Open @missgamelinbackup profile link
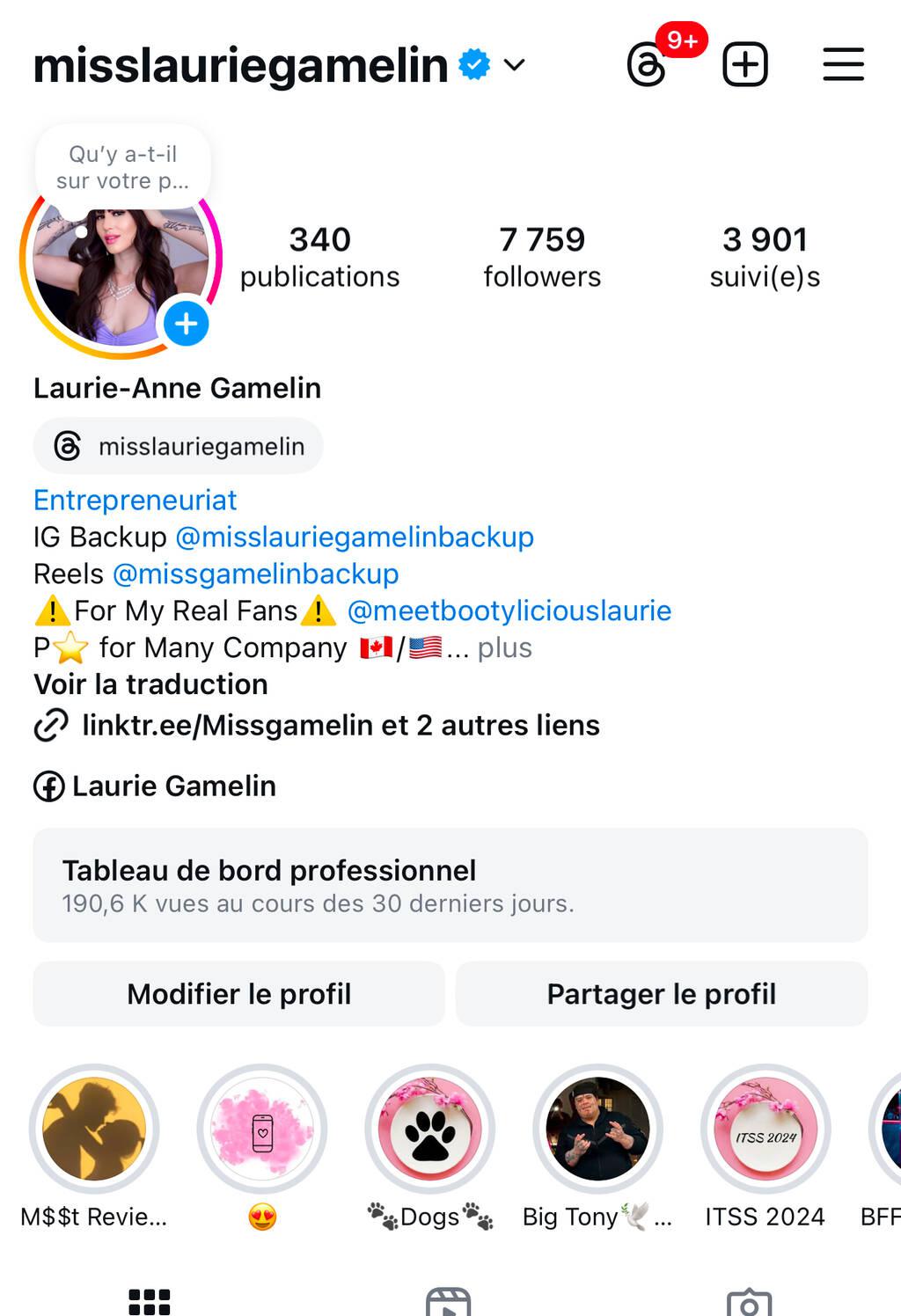 point(255,574)
